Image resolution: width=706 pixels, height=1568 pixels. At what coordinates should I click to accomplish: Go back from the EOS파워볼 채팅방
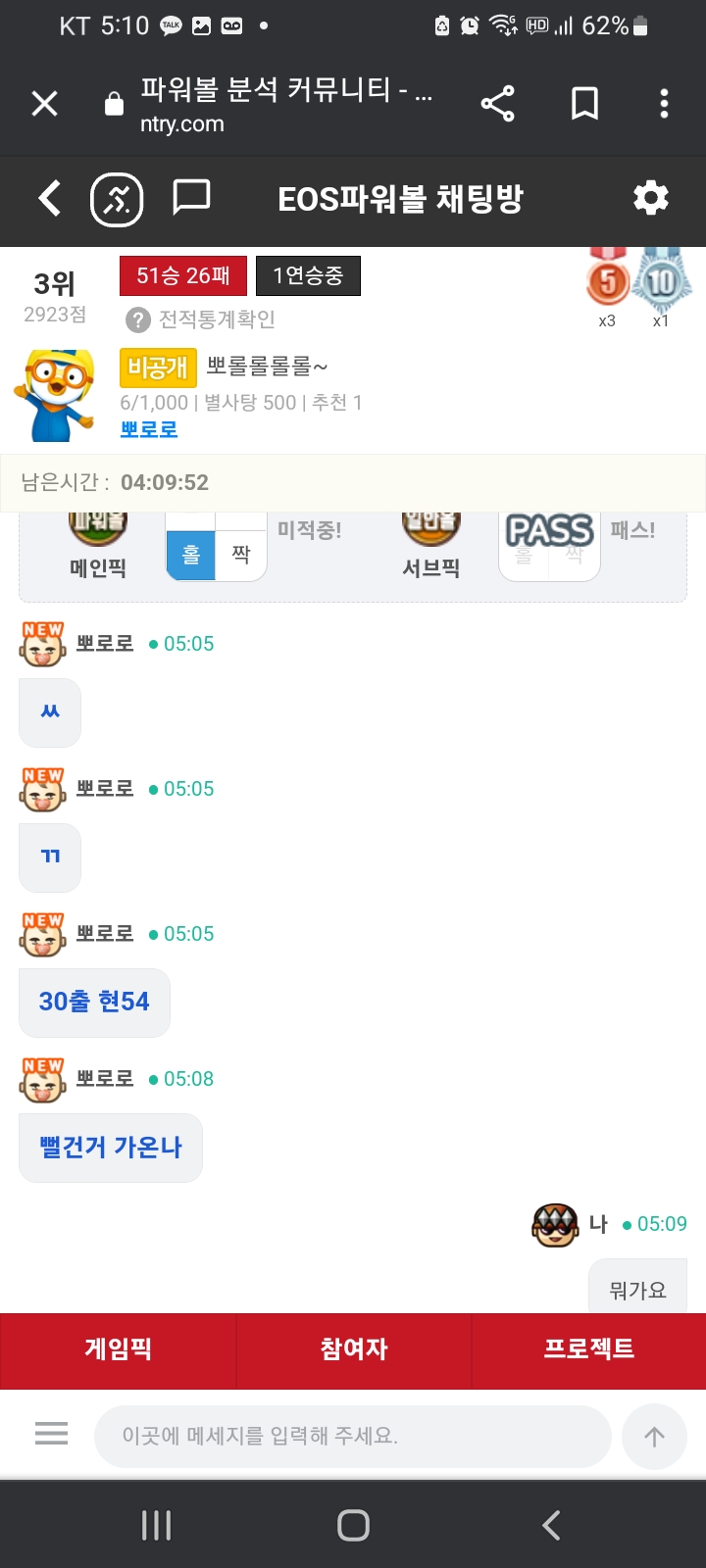(x=49, y=199)
